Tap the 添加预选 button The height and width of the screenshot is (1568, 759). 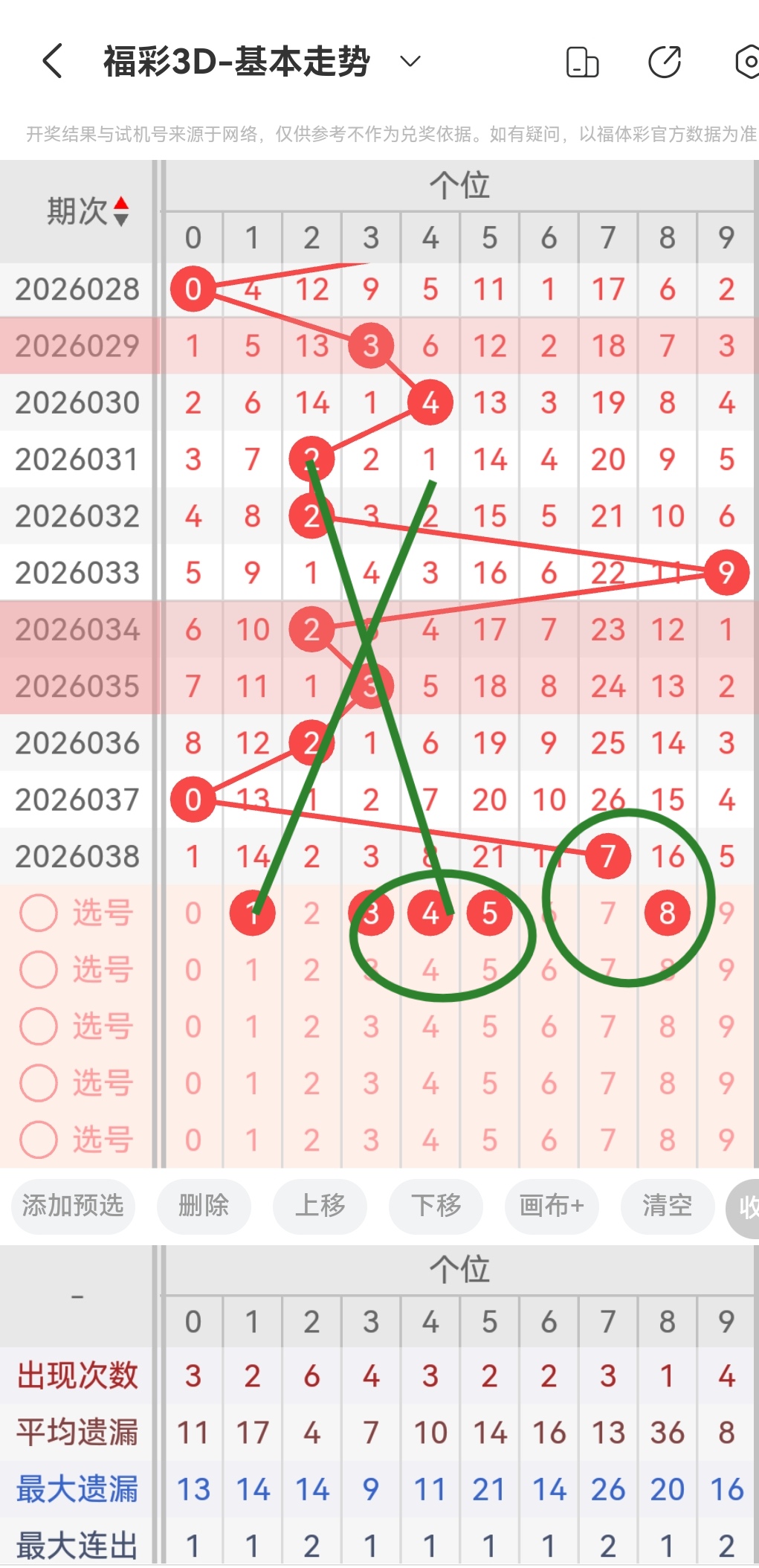pyautogui.click(x=72, y=1206)
